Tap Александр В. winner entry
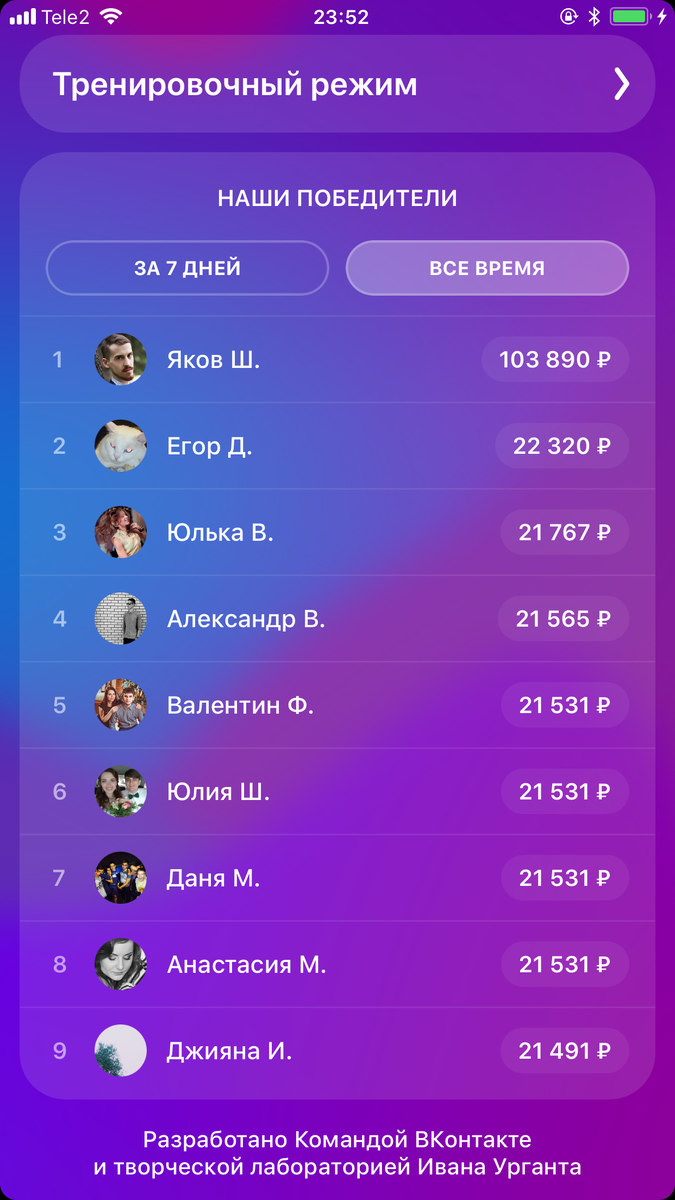675x1200 pixels. point(337,619)
